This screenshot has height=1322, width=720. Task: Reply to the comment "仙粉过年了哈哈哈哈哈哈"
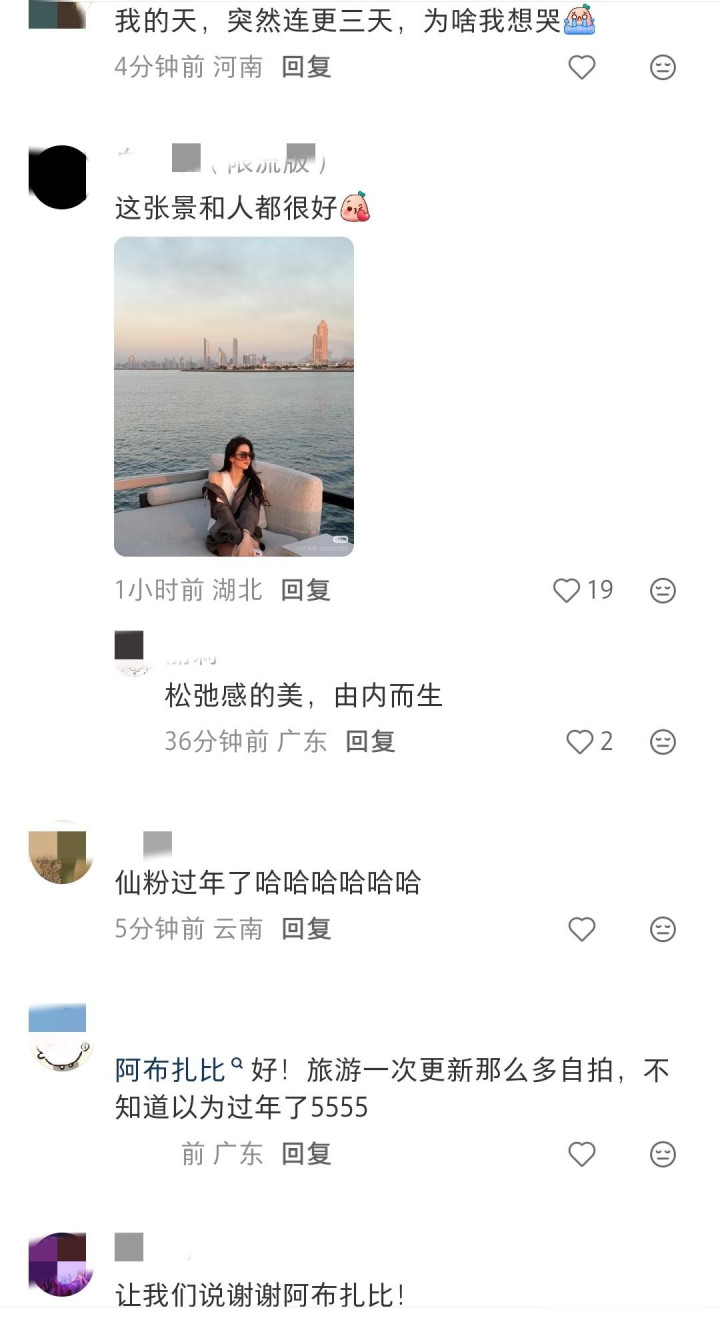point(306,929)
